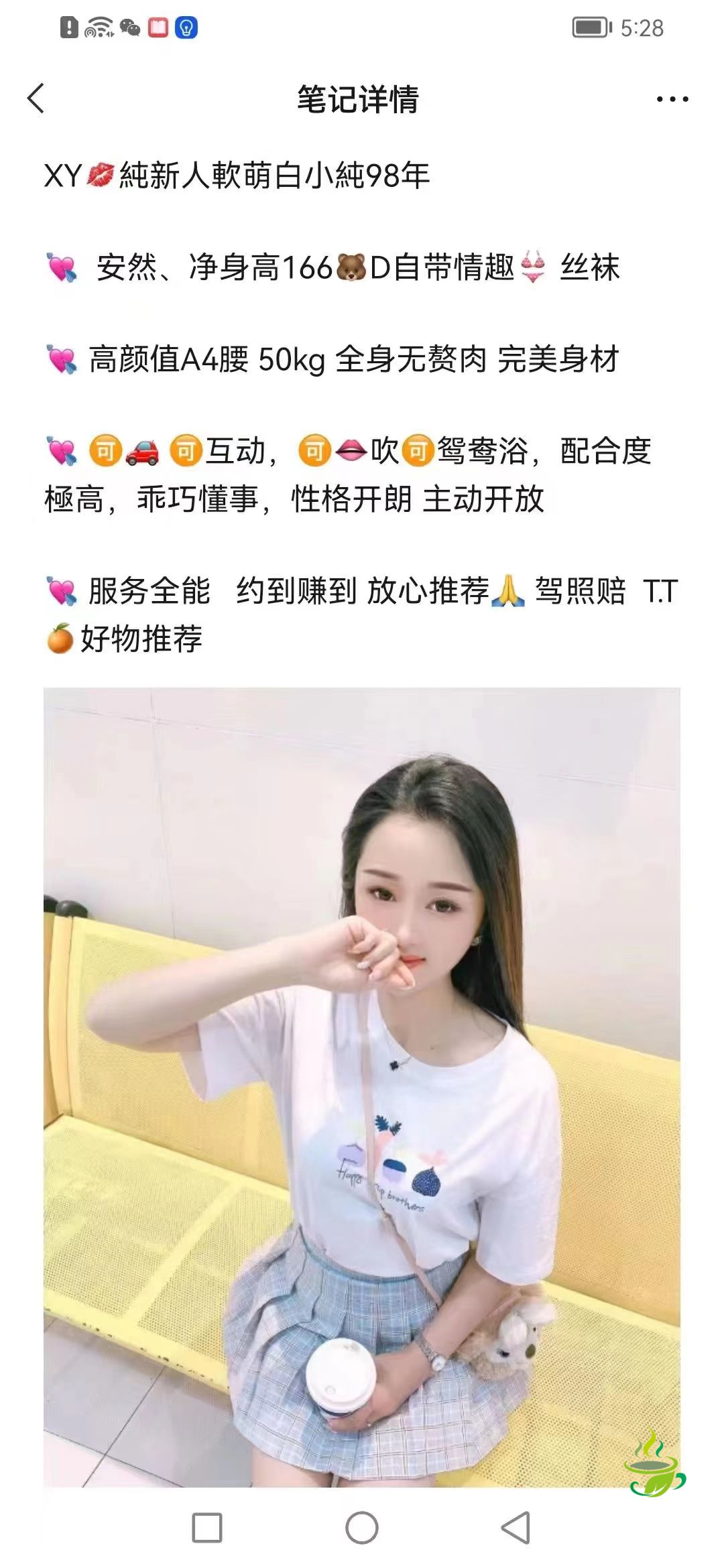Tap the system home button
The width and height of the screenshot is (724, 1568).
[362, 1528]
